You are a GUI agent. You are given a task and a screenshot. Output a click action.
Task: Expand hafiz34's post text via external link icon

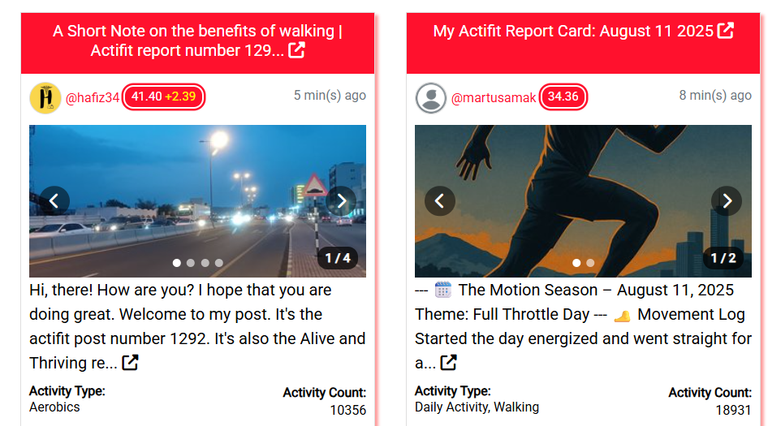coord(129,362)
